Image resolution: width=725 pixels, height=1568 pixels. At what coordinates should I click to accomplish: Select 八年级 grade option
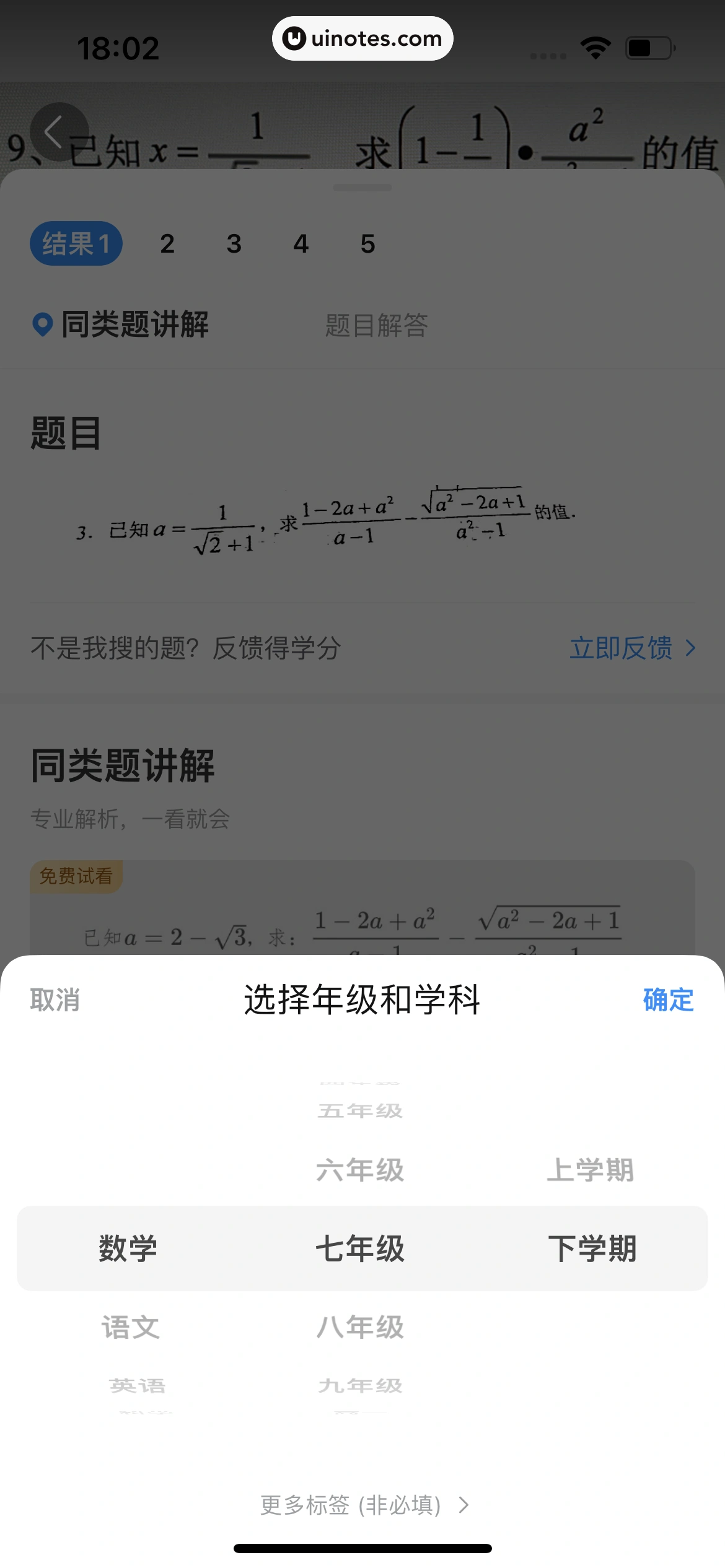click(x=360, y=1327)
